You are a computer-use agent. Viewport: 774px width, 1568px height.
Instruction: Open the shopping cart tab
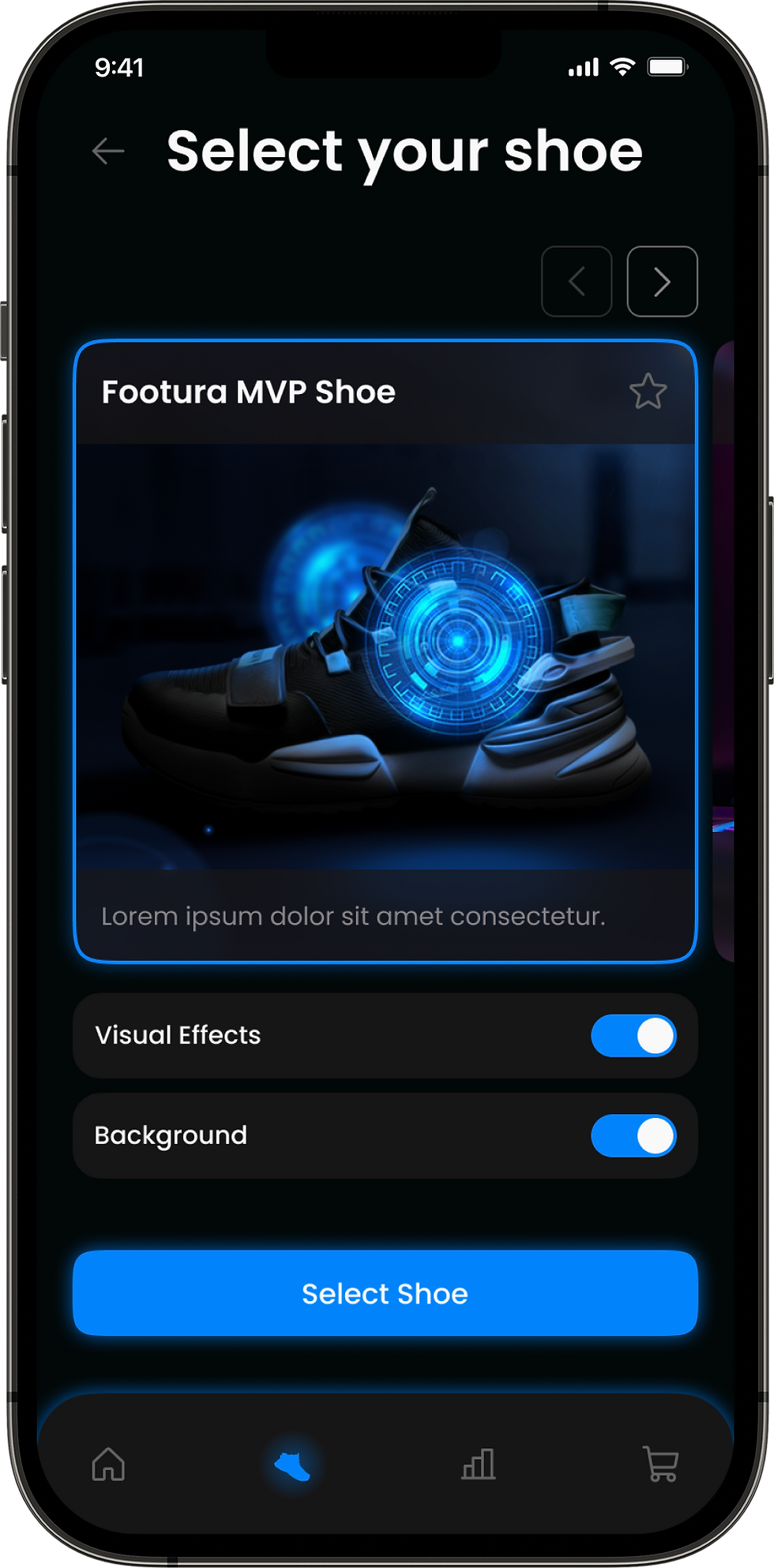[660, 1465]
